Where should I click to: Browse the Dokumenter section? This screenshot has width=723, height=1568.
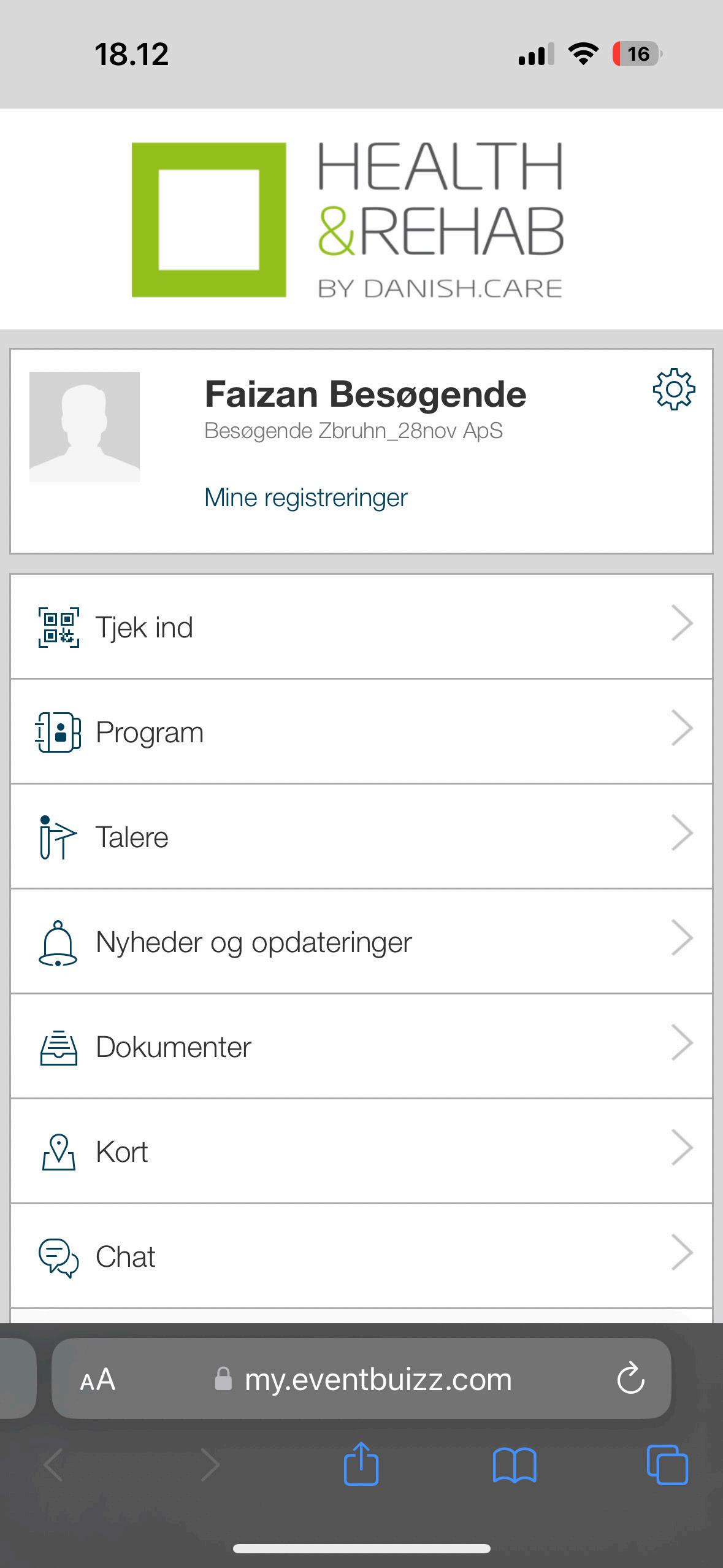tap(361, 1047)
